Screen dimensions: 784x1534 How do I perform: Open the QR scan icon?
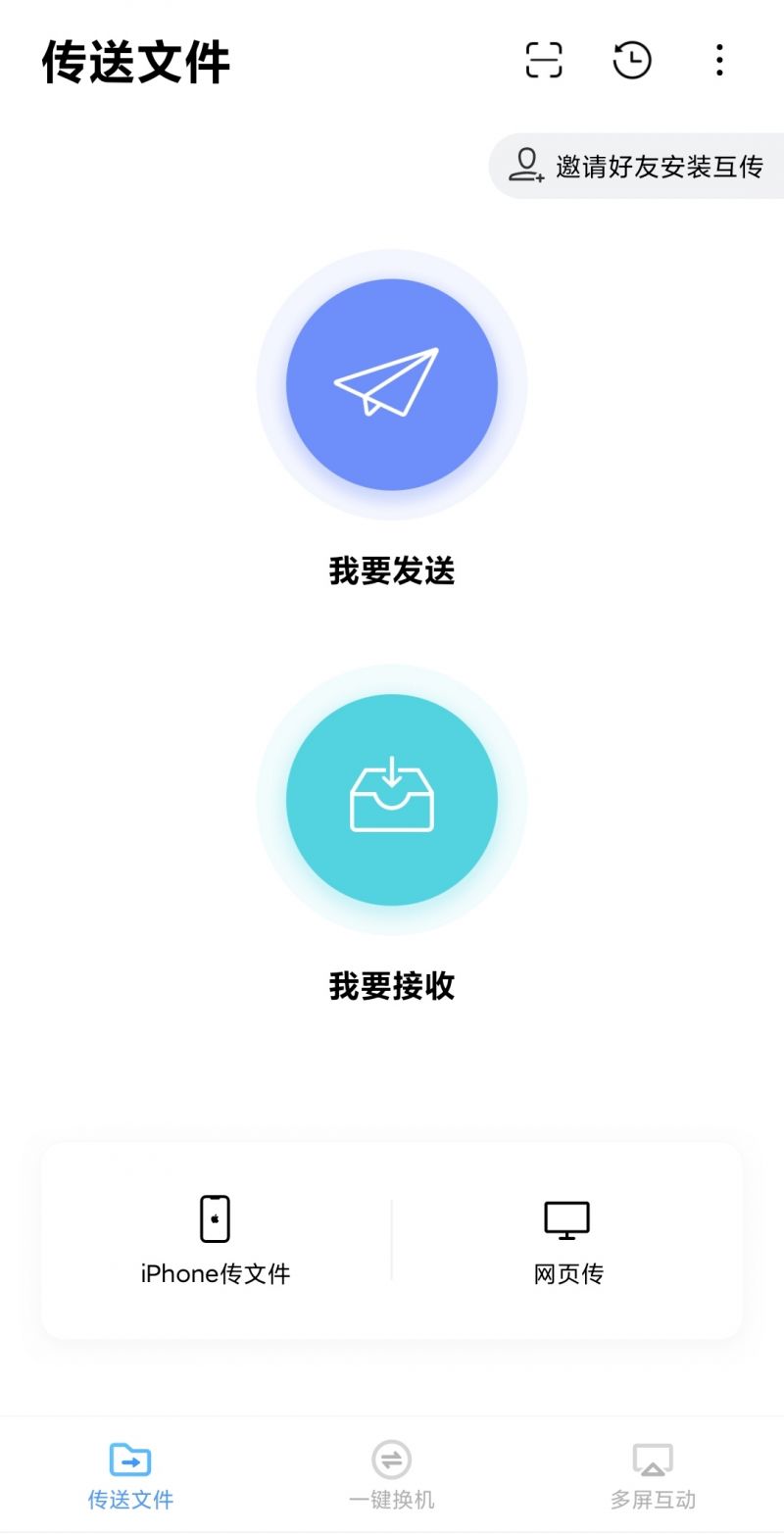point(544,60)
